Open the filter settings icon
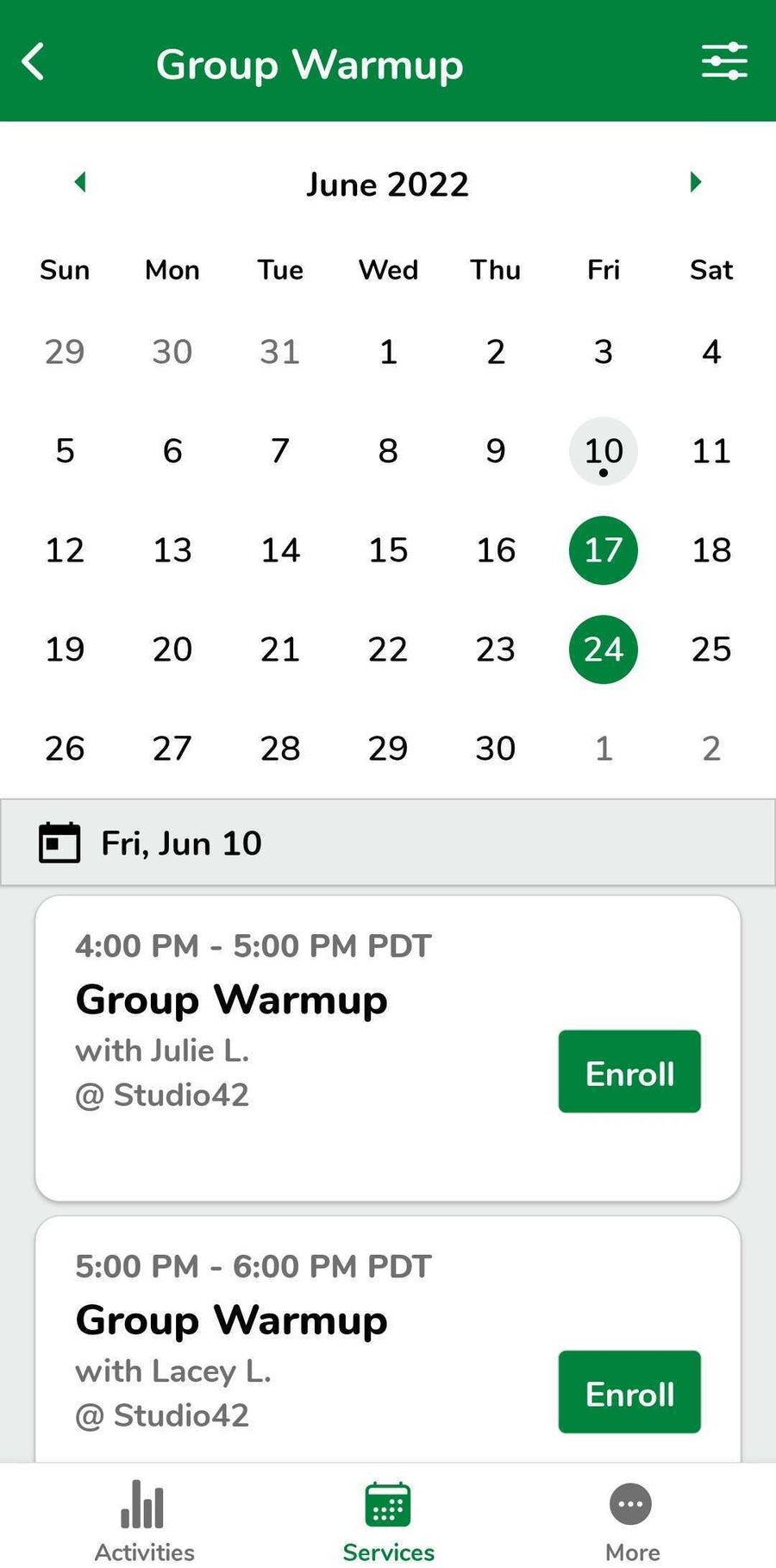 (723, 61)
